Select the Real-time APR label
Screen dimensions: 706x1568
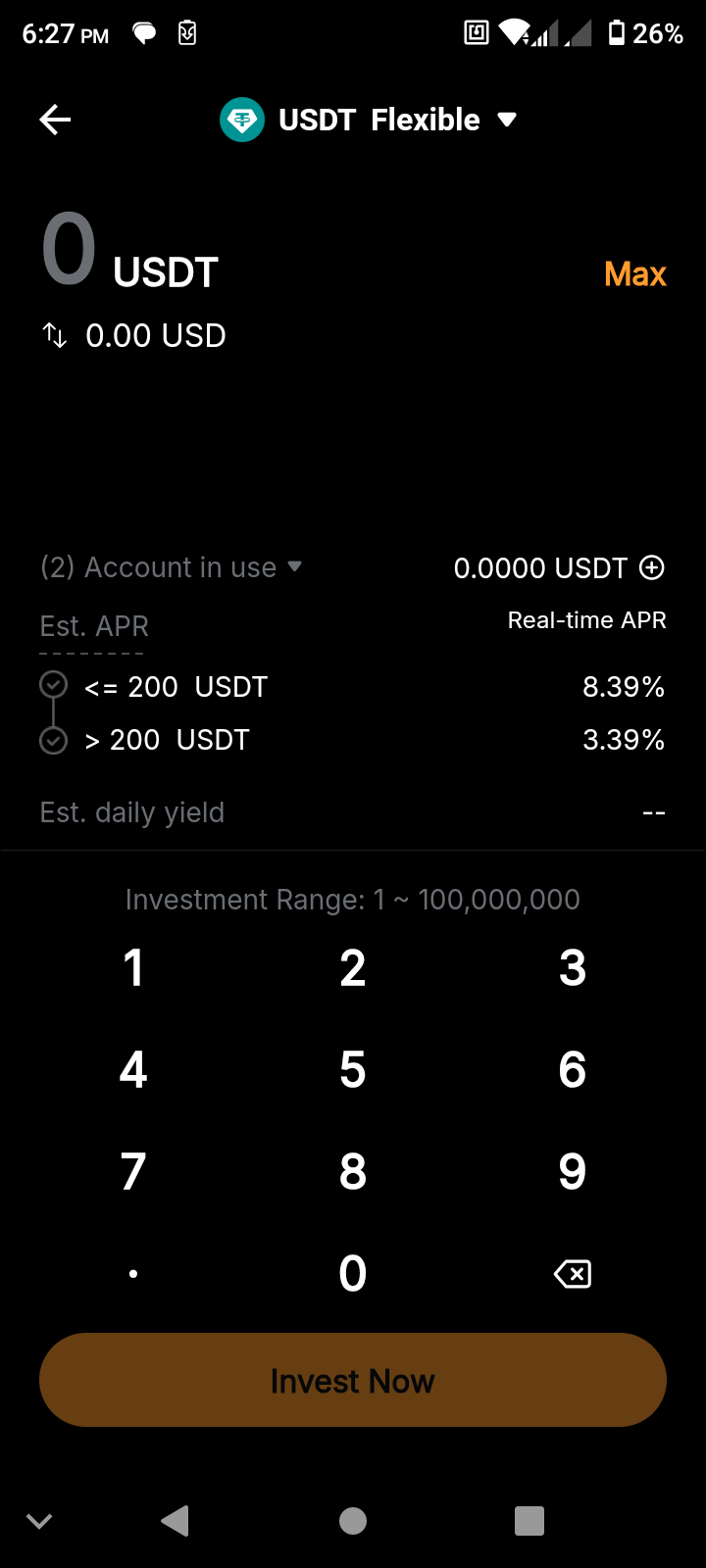point(586,619)
